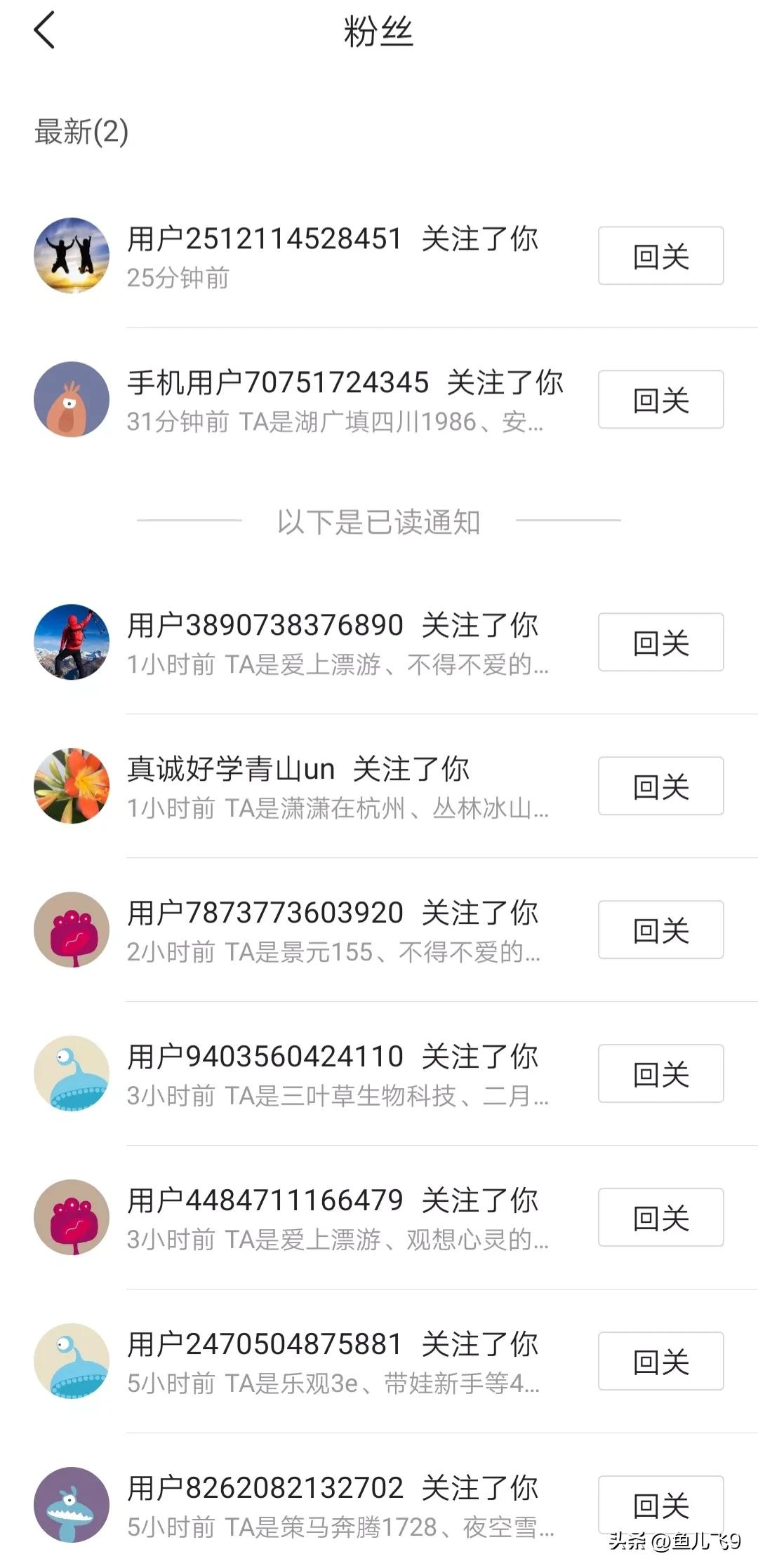Viewport: 758px width, 1568px height.
Task: Follow back 用户2470504875881 via 回关
Action: 660,1360
